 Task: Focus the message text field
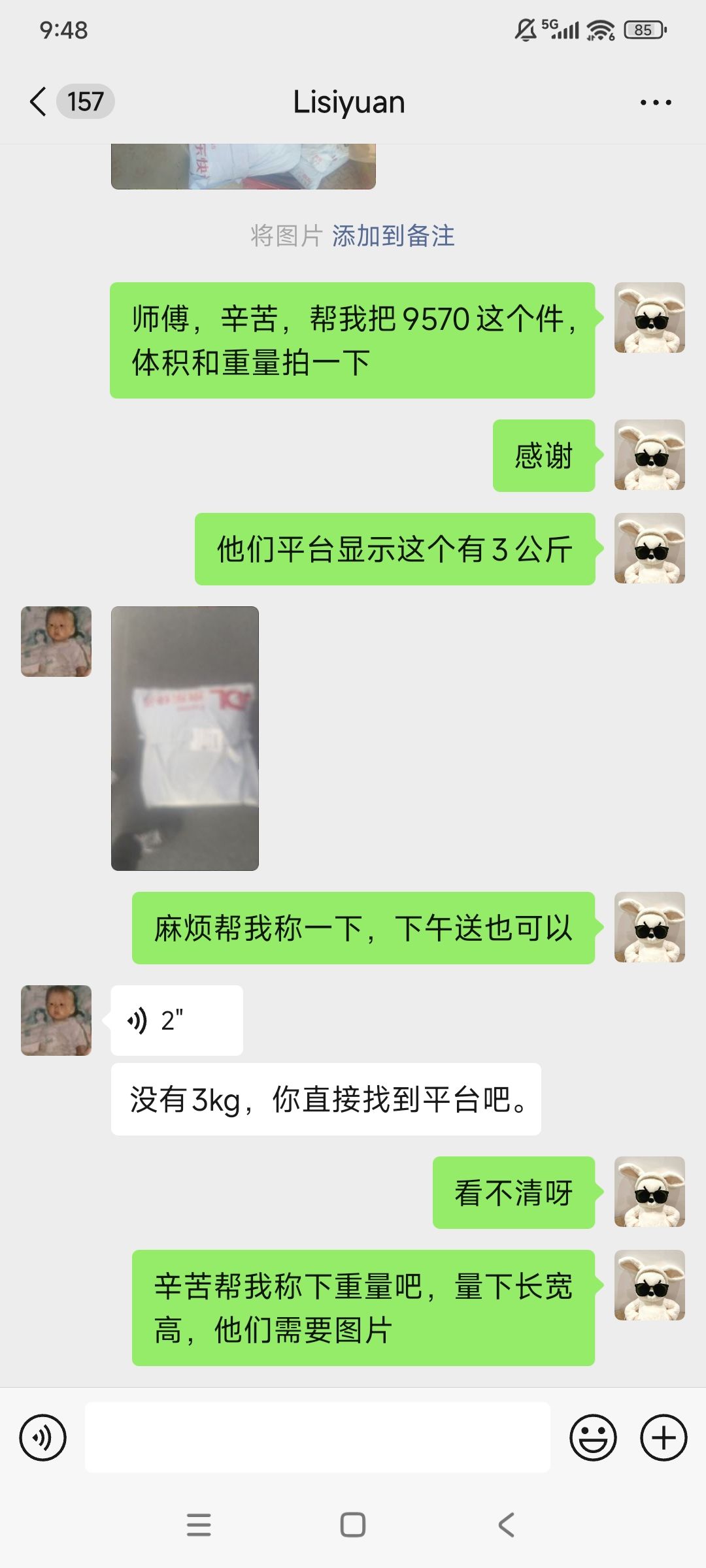(317, 1437)
